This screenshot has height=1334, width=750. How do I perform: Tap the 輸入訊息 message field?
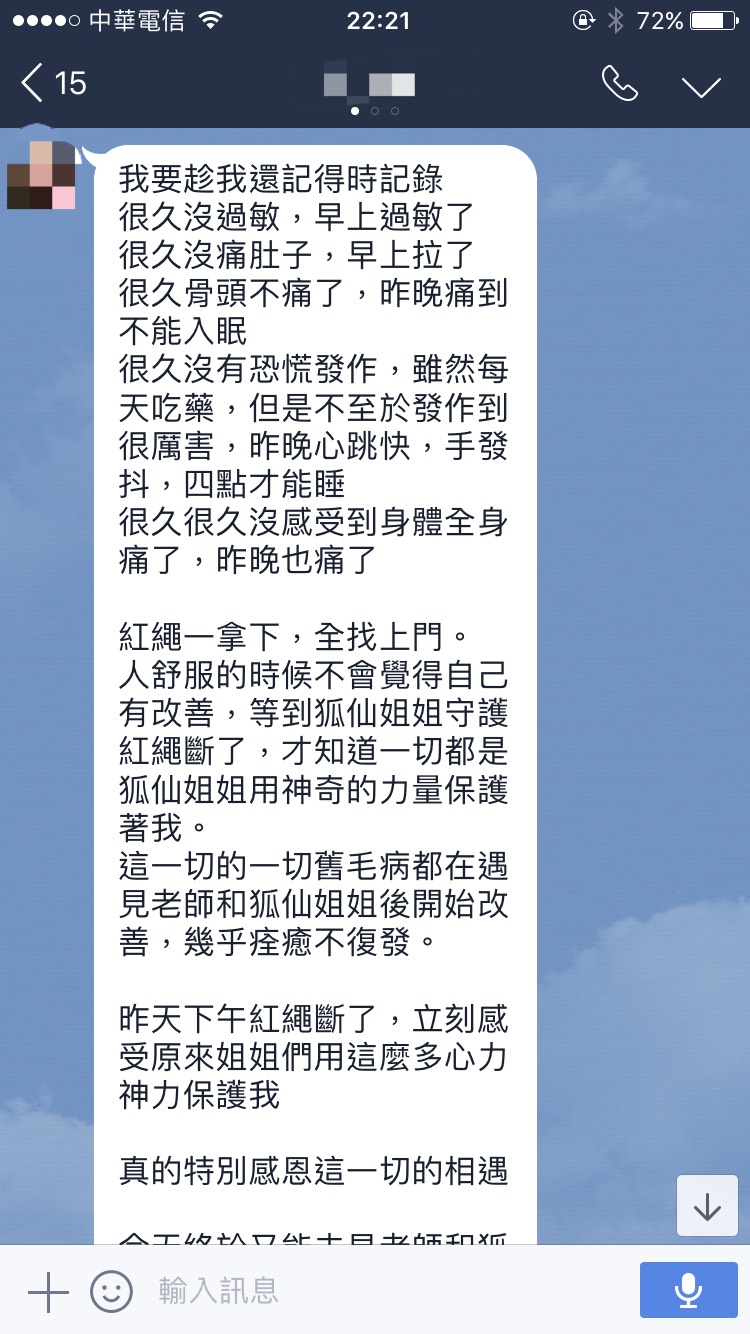pos(390,1291)
